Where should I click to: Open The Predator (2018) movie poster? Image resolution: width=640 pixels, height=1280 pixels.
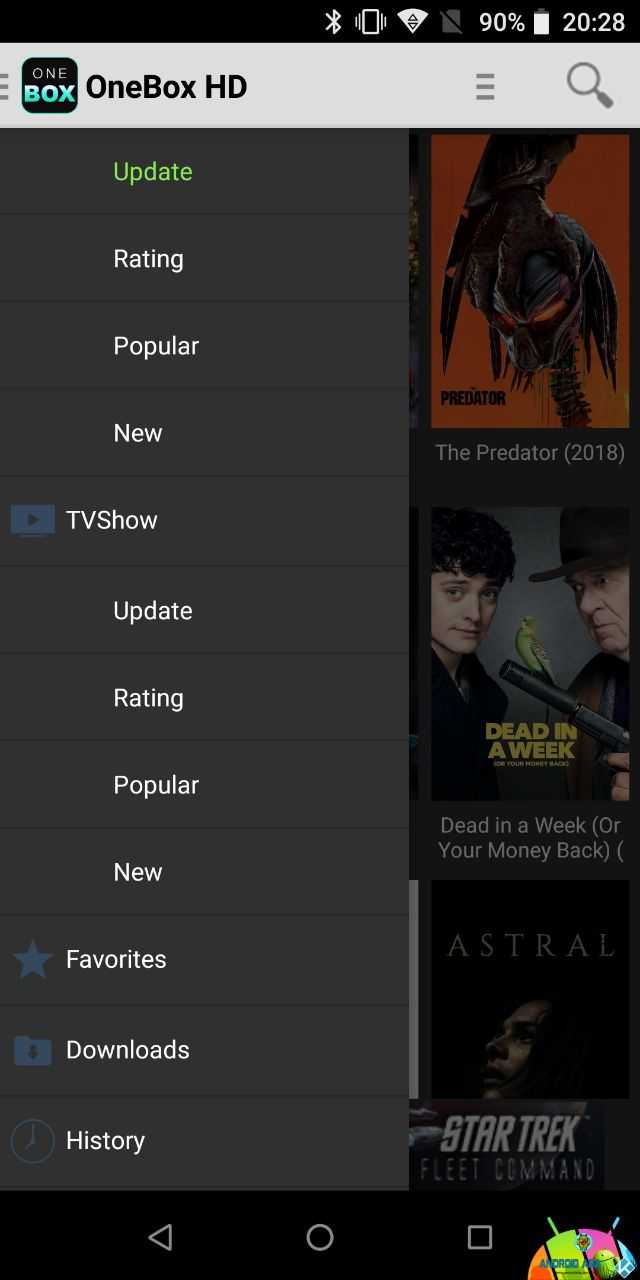click(x=530, y=281)
